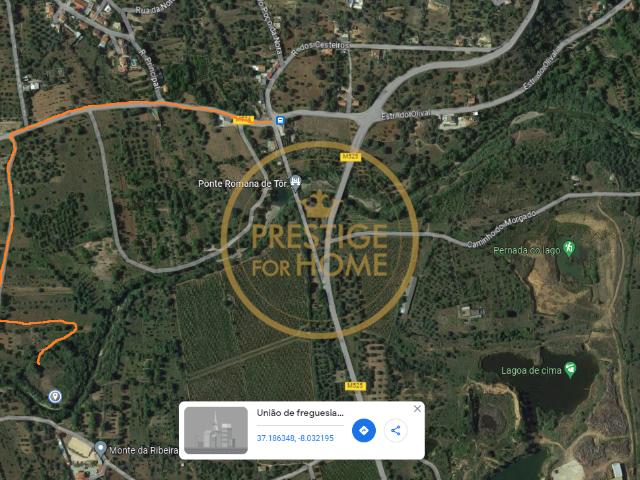The image size is (640, 480).
Task: Open the Lagoa de cima place marker
Action: [x=570, y=369]
